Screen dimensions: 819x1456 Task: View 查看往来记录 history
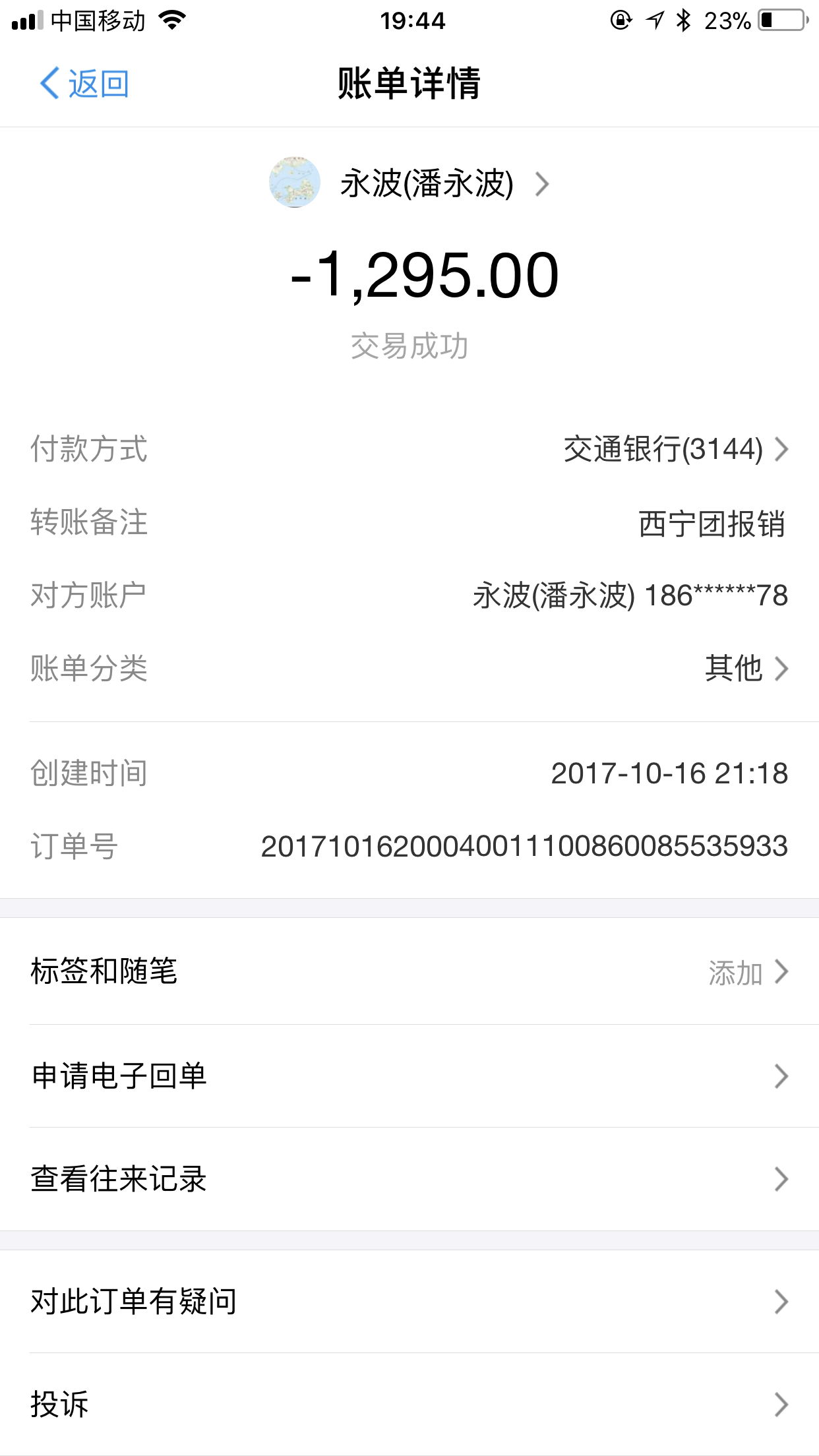(409, 1179)
